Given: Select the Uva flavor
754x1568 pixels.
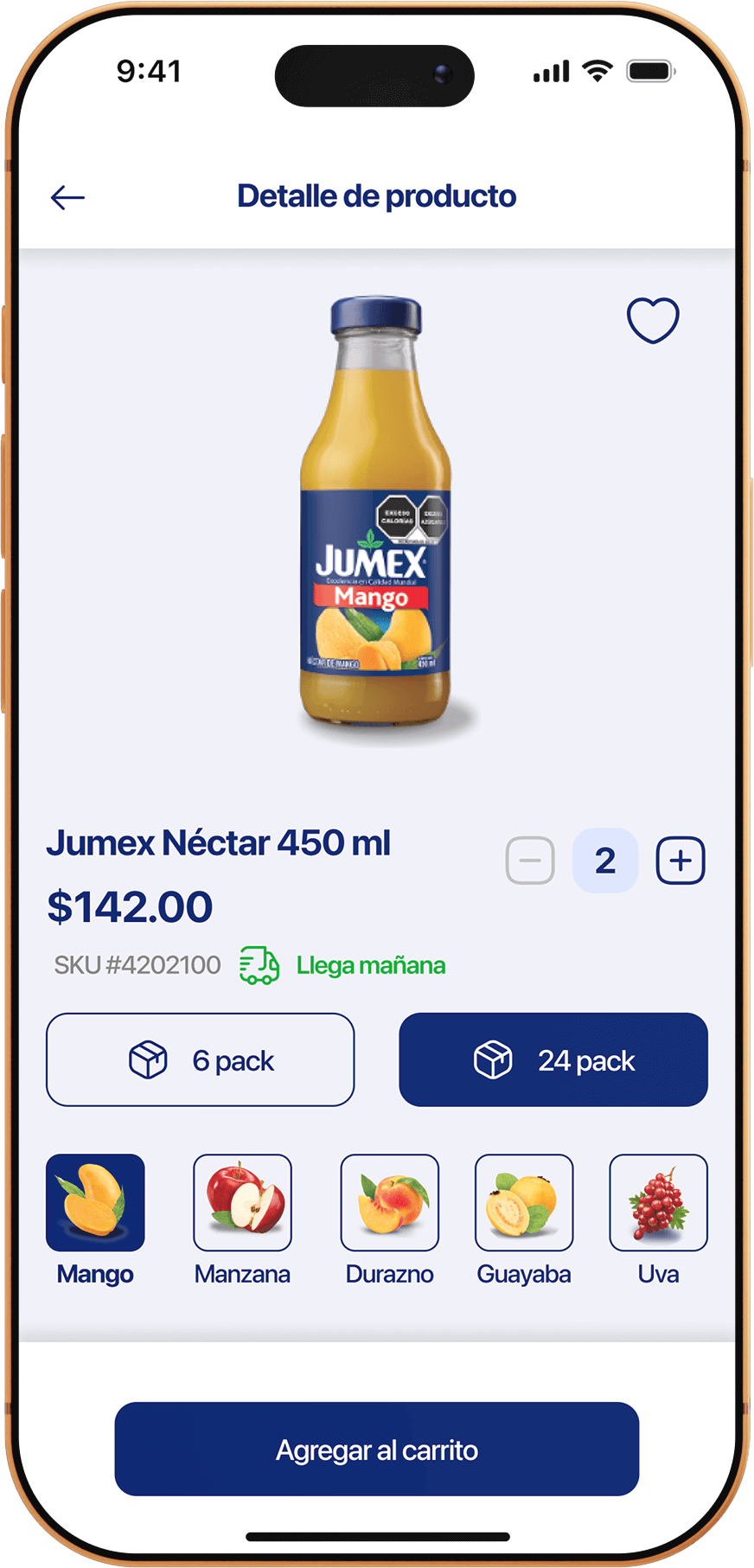Looking at the screenshot, I should pos(658,1203).
